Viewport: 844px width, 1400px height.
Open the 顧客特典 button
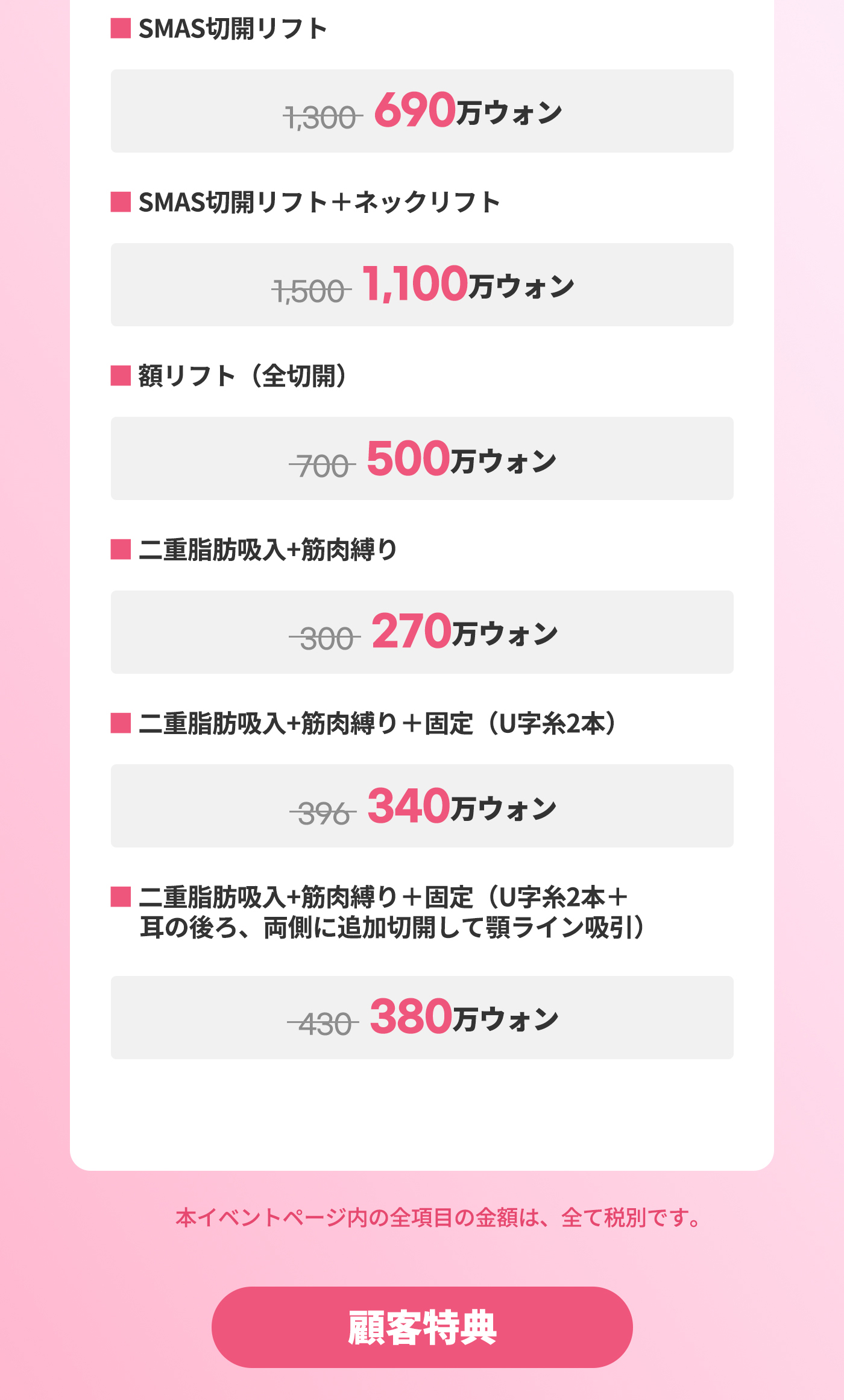pyautogui.click(x=422, y=1327)
